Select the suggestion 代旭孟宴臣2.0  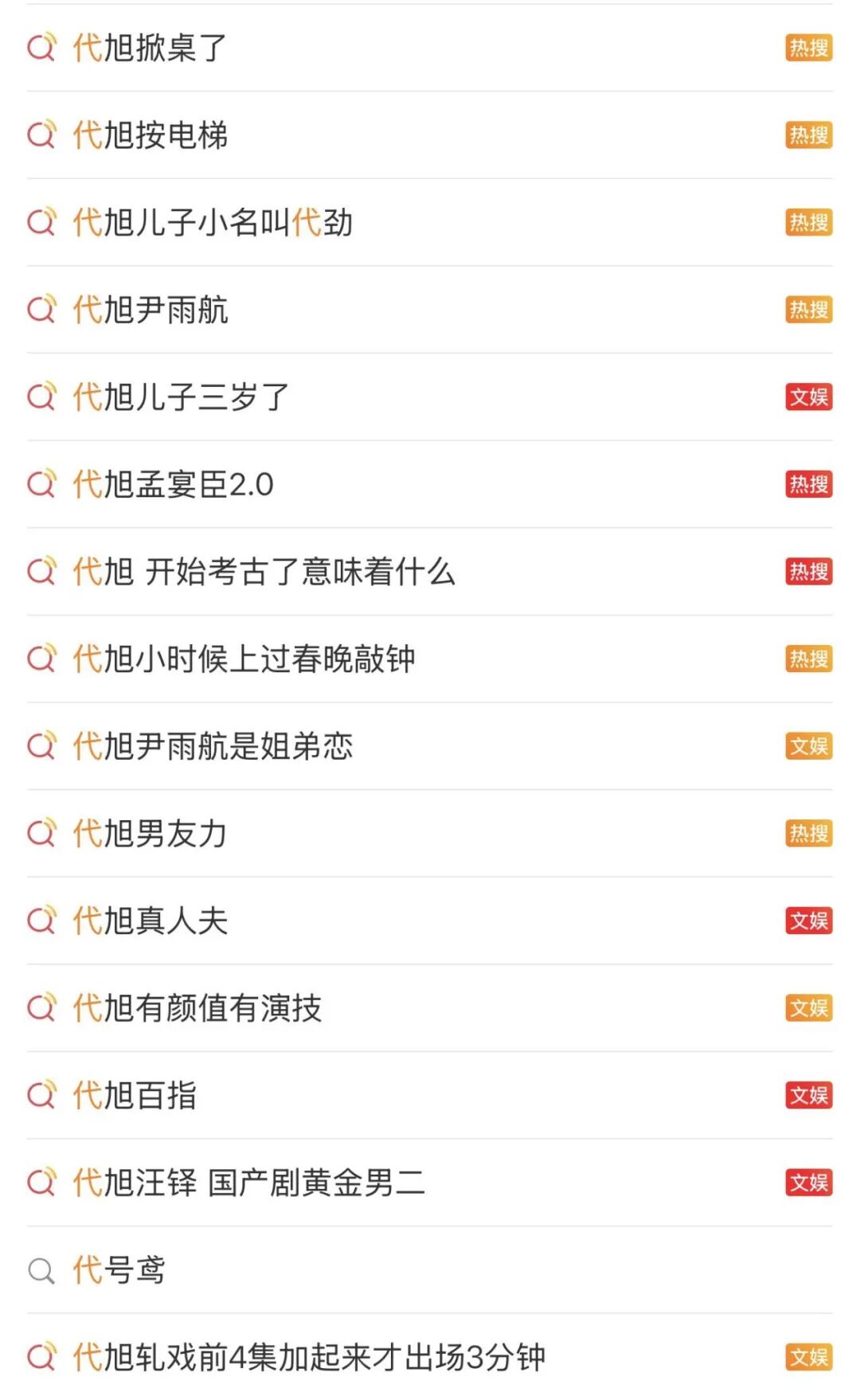173,484
